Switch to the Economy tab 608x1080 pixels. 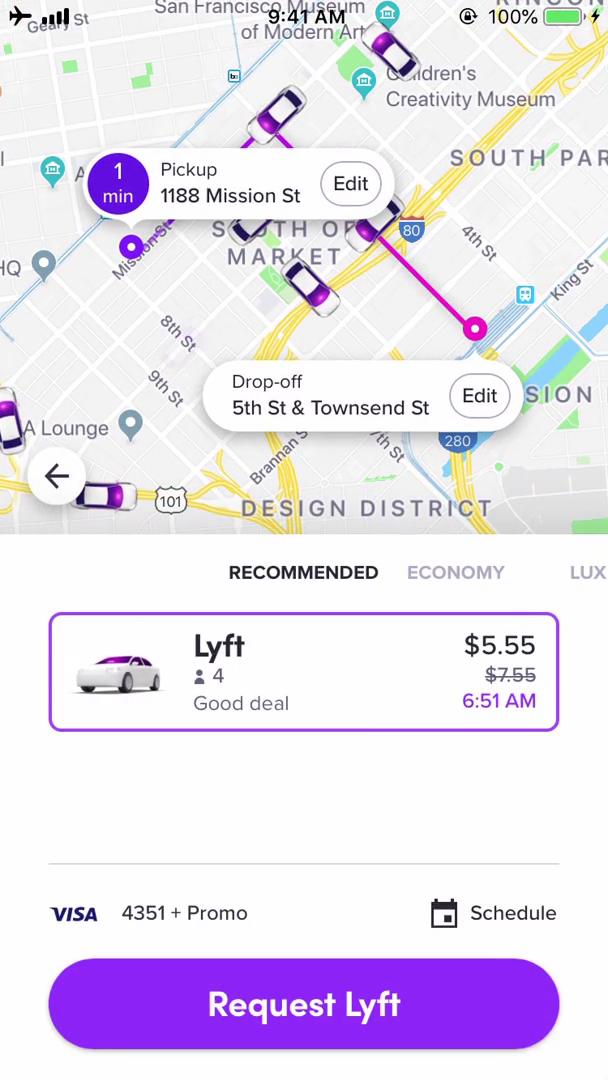pos(455,573)
